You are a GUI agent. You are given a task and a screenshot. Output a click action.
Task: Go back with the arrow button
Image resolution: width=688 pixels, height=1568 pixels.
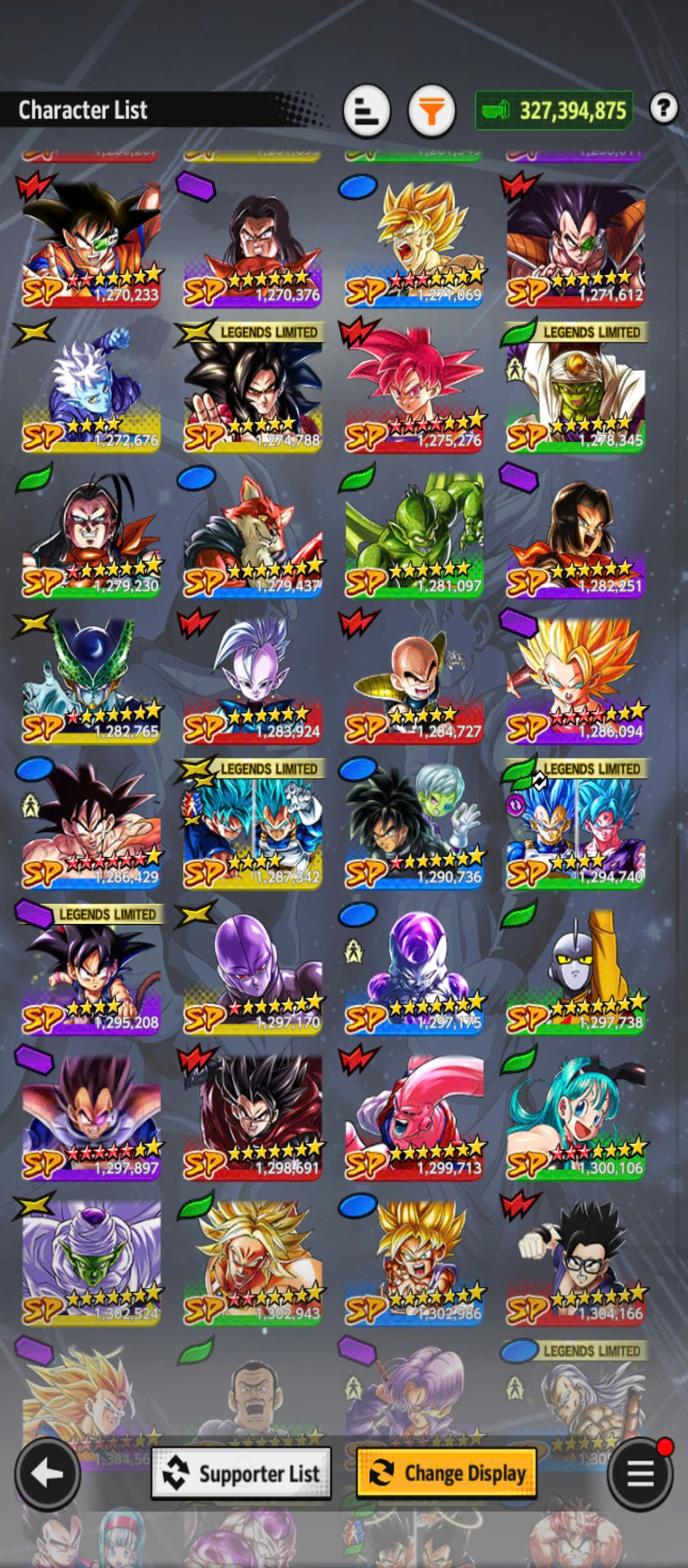tap(47, 1474)
